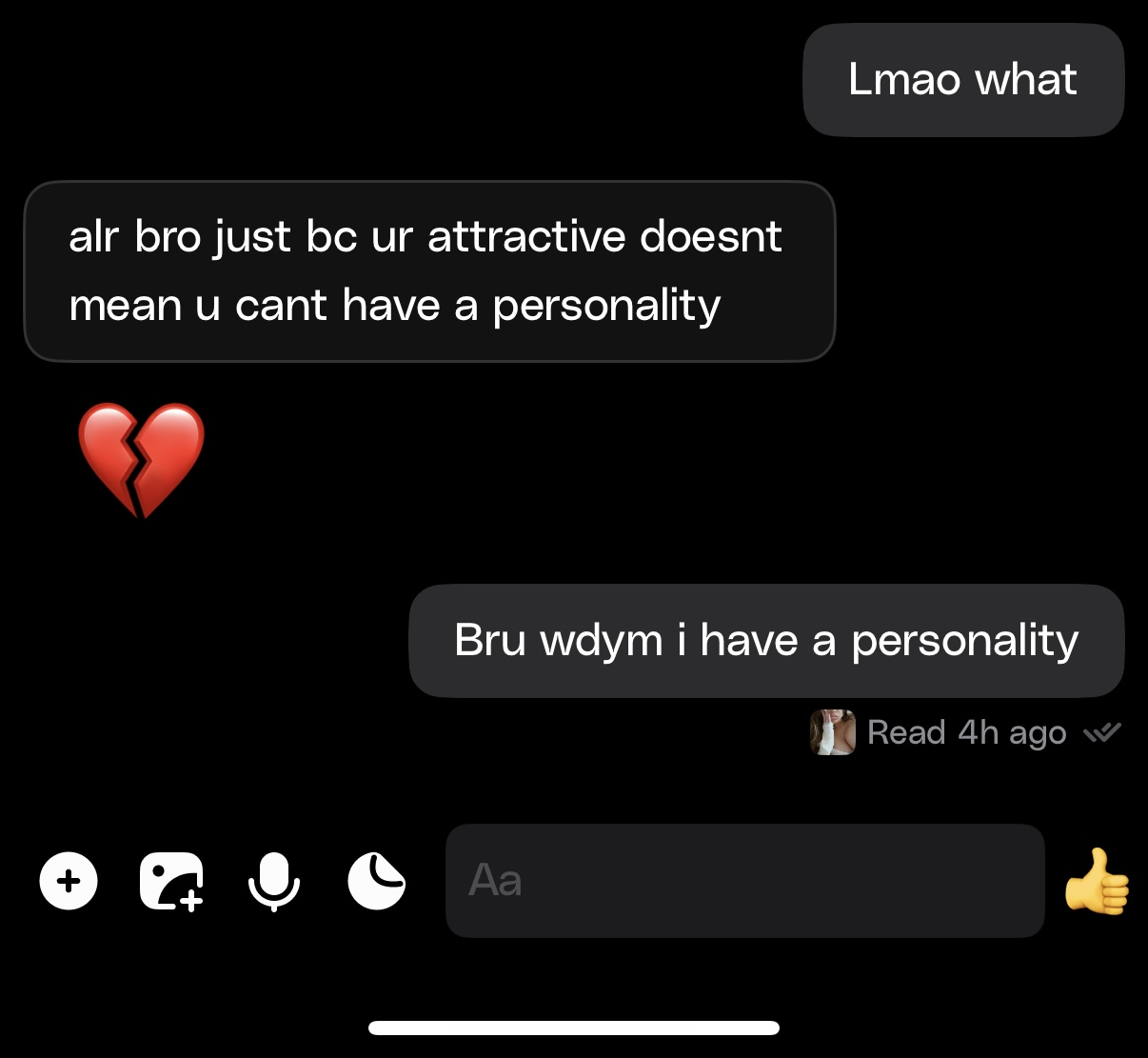Image resolution: width=1148 pixels, height=1058 pixels.
Task: Open the sticker picker
Action: click(x=376, y=881)
